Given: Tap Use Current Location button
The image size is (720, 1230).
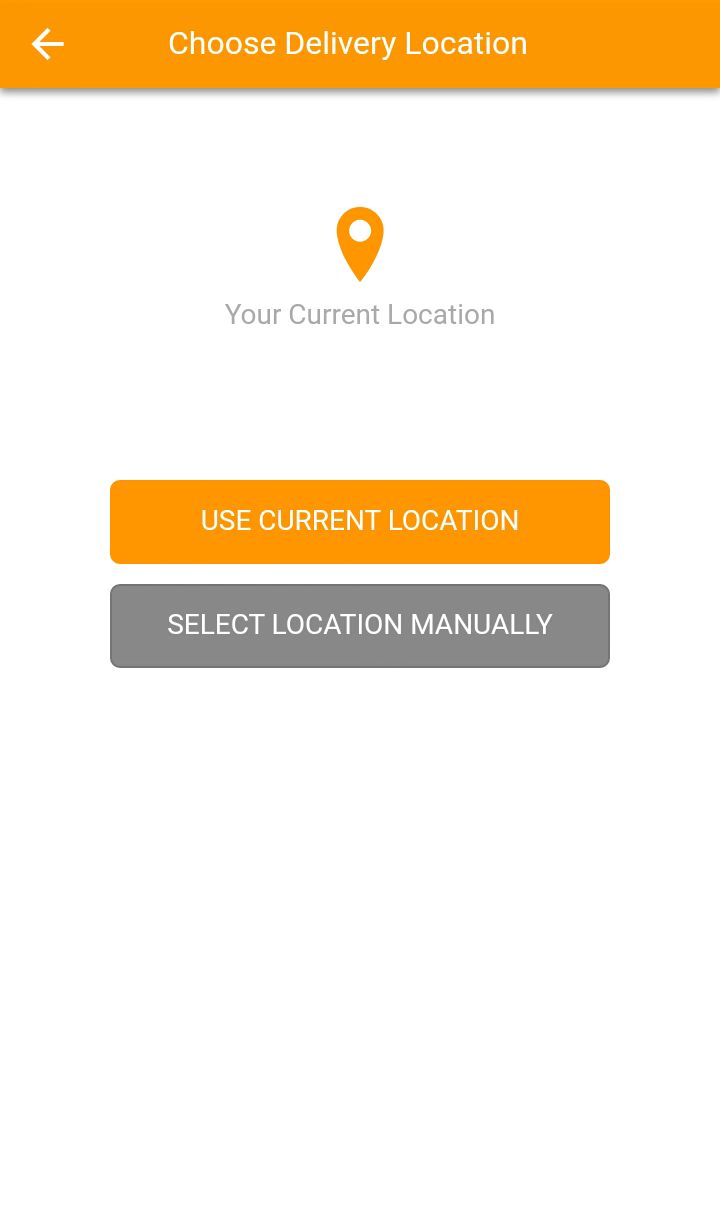Looking at the screenshot, I should point(360,521).
